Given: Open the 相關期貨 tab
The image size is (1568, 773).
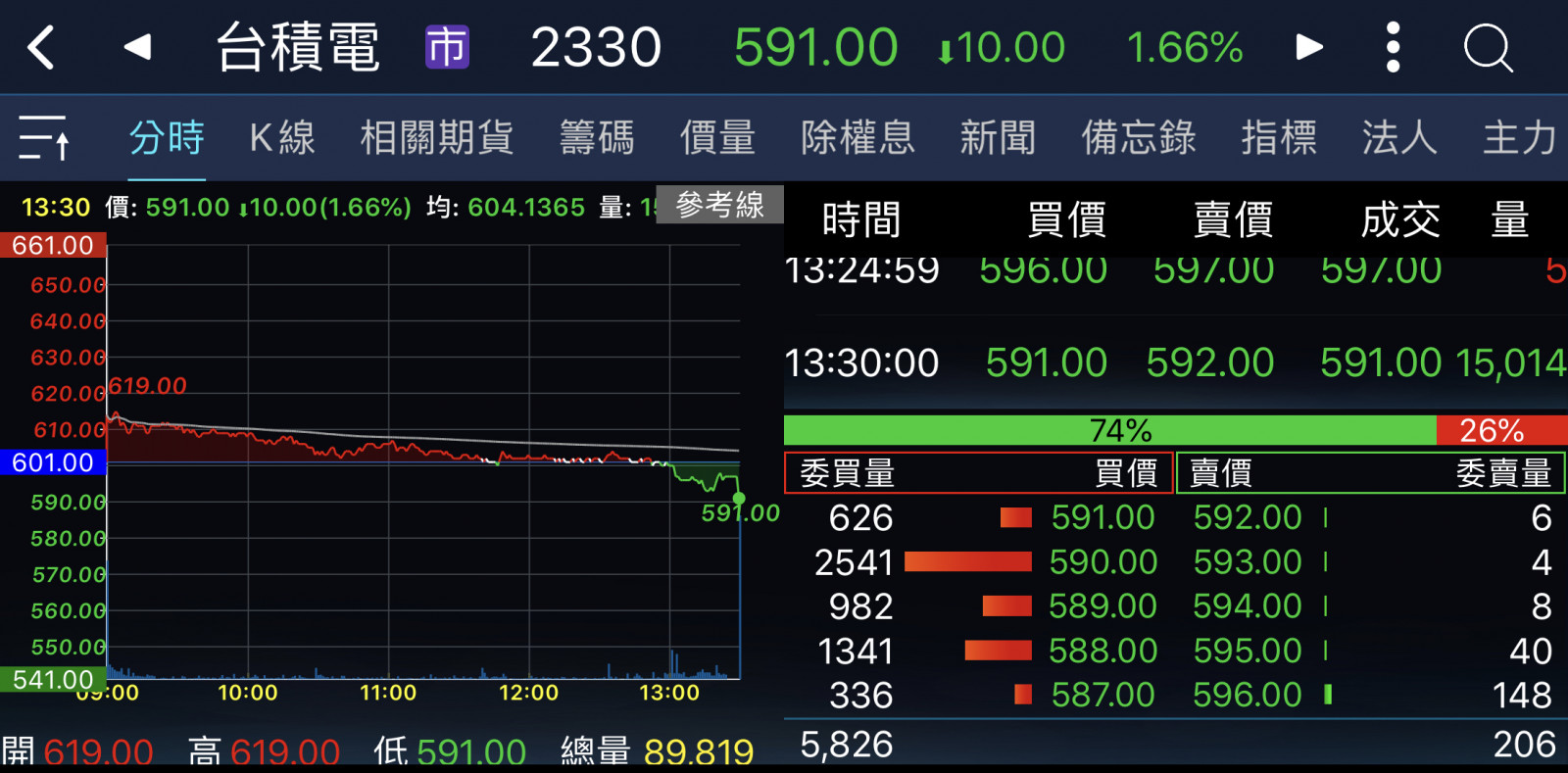Looking at the screenshot, I should point(437,137).
